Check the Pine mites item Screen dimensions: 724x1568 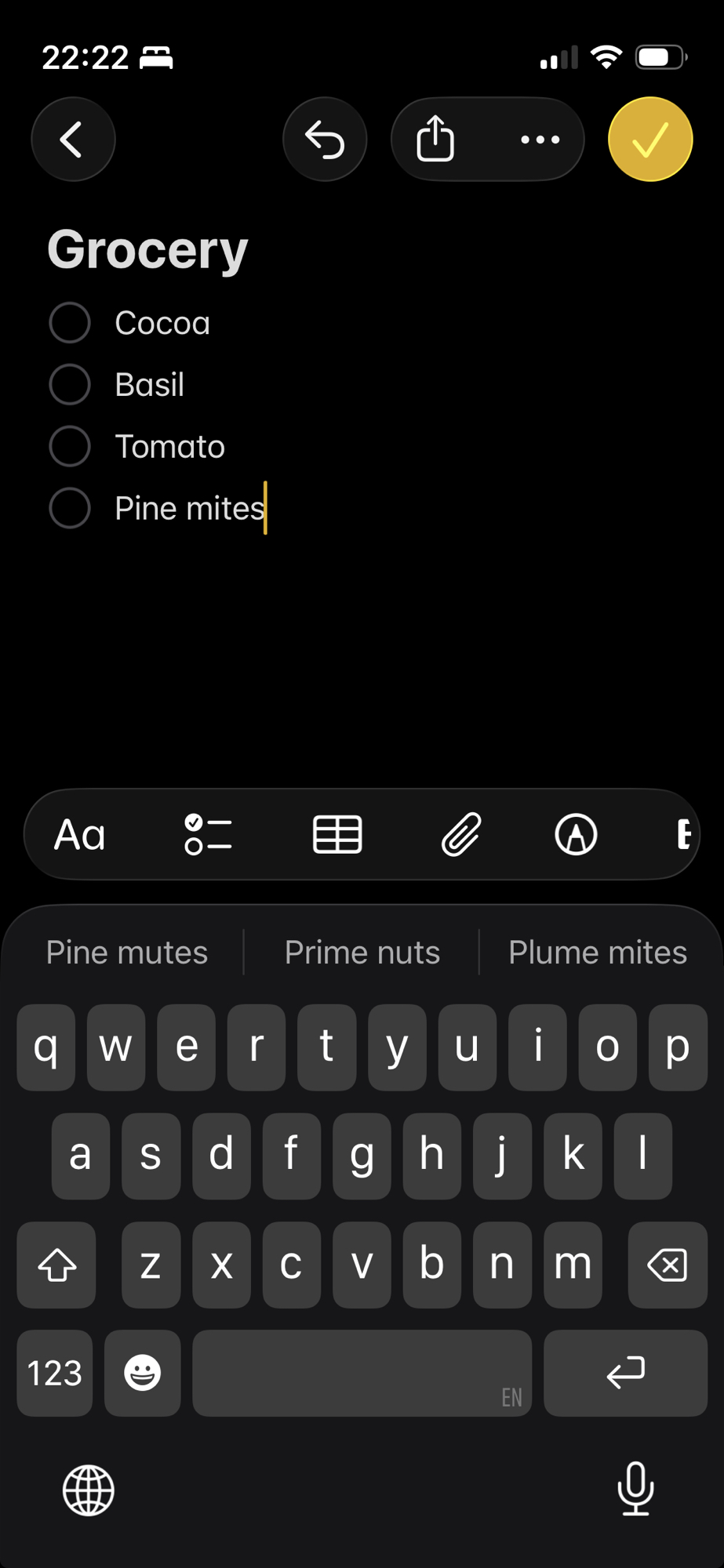pos(70,508)
